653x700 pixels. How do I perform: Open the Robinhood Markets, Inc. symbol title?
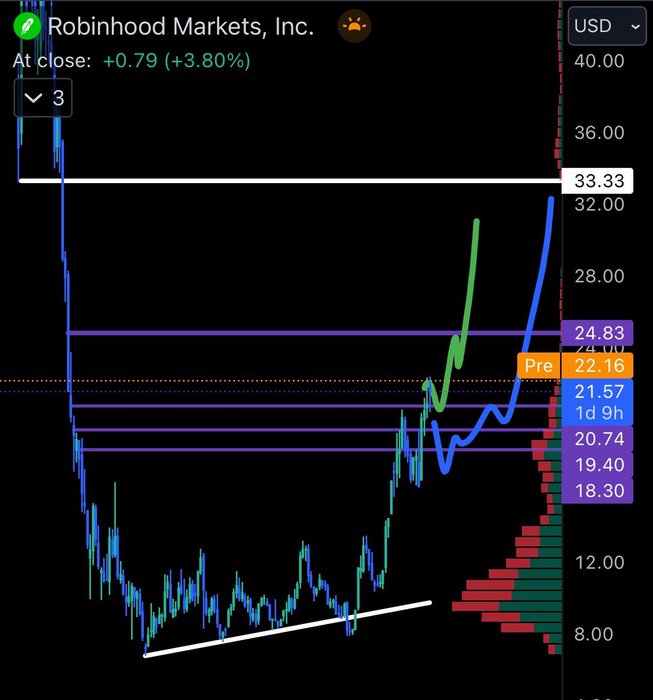pyautogui.click(x=181, y=27)
